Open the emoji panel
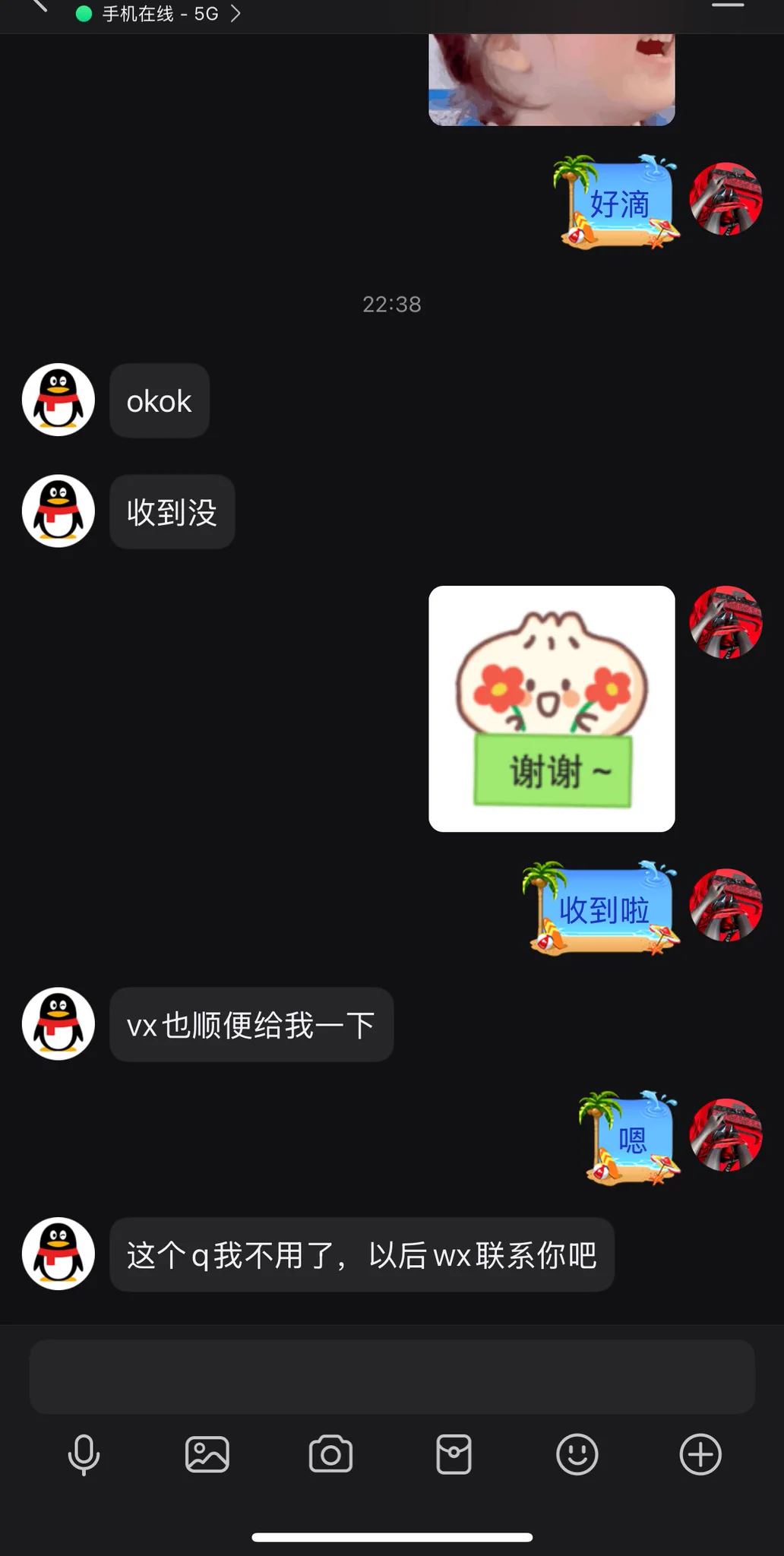Screen dimensions: 784x1556 (x=577, y=1455)
